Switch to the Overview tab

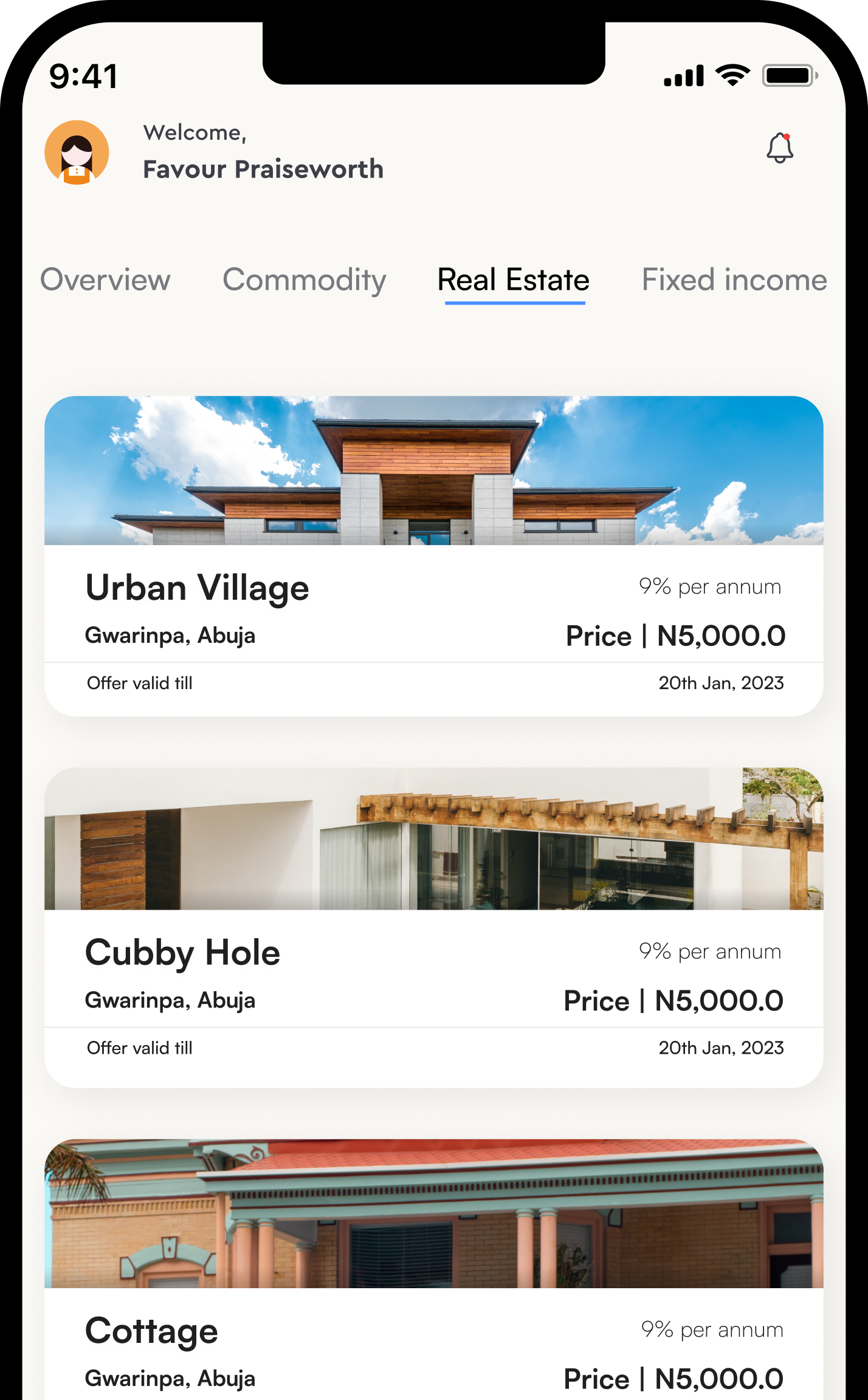coord(105,280)
